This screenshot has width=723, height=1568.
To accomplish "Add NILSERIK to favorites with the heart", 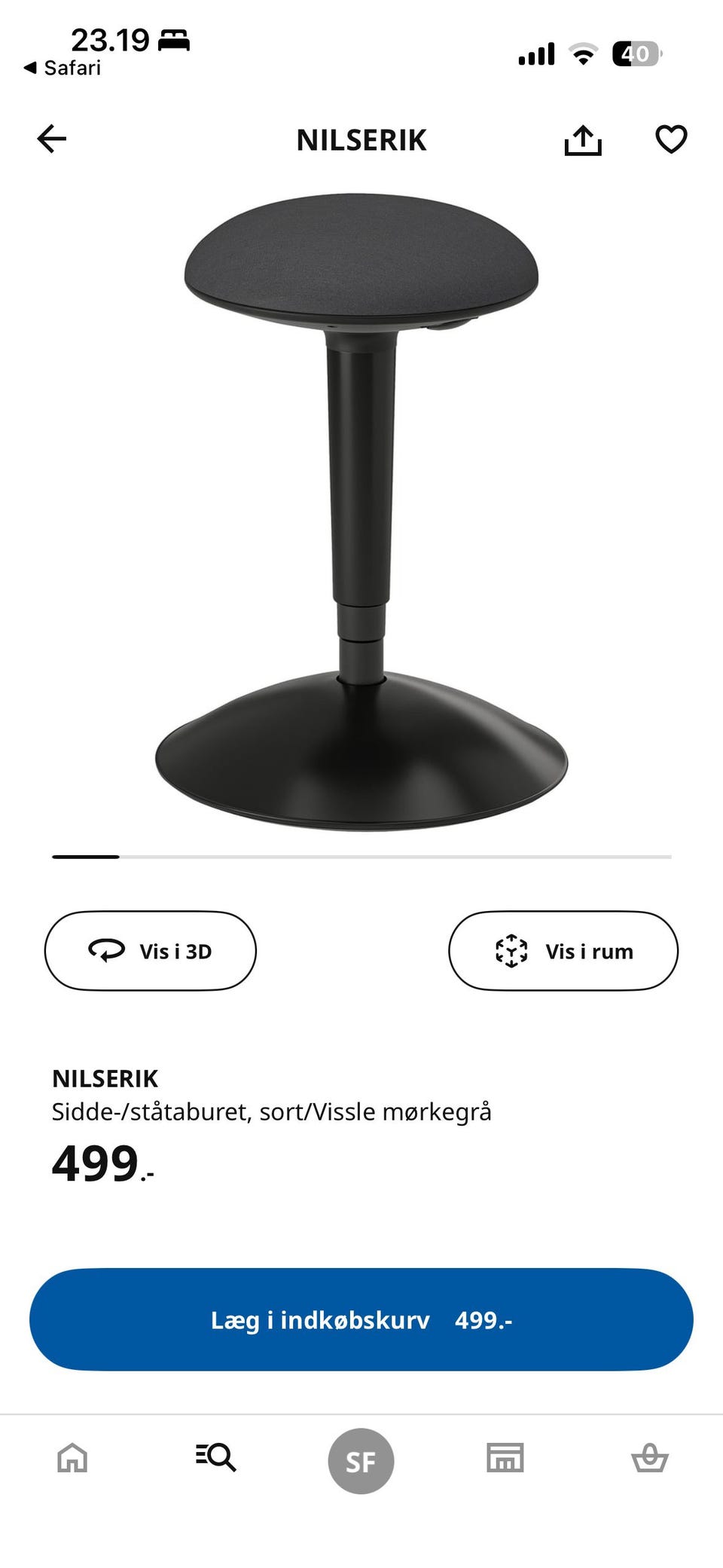I will (x=670, y=139).
